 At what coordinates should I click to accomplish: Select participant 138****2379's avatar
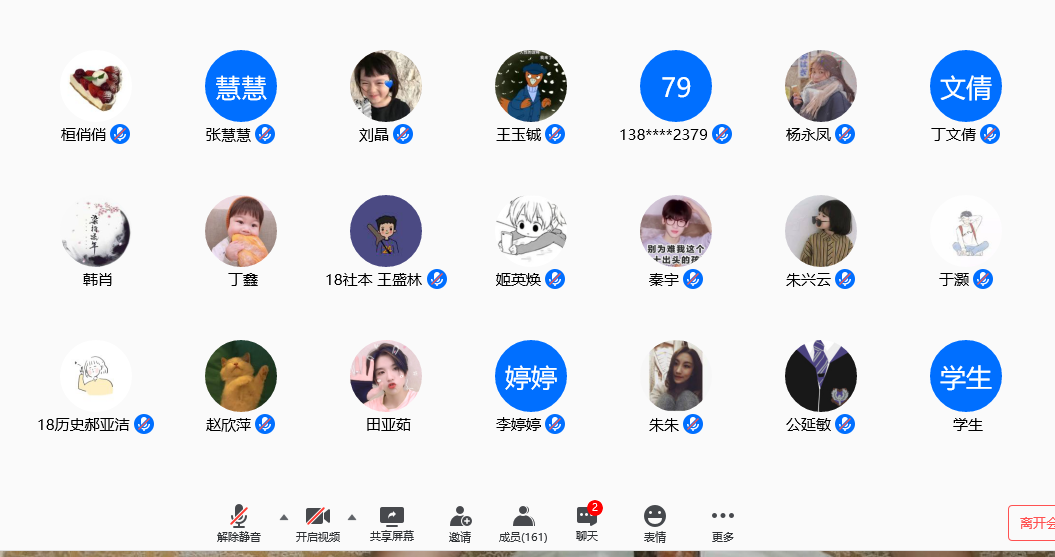676,87
